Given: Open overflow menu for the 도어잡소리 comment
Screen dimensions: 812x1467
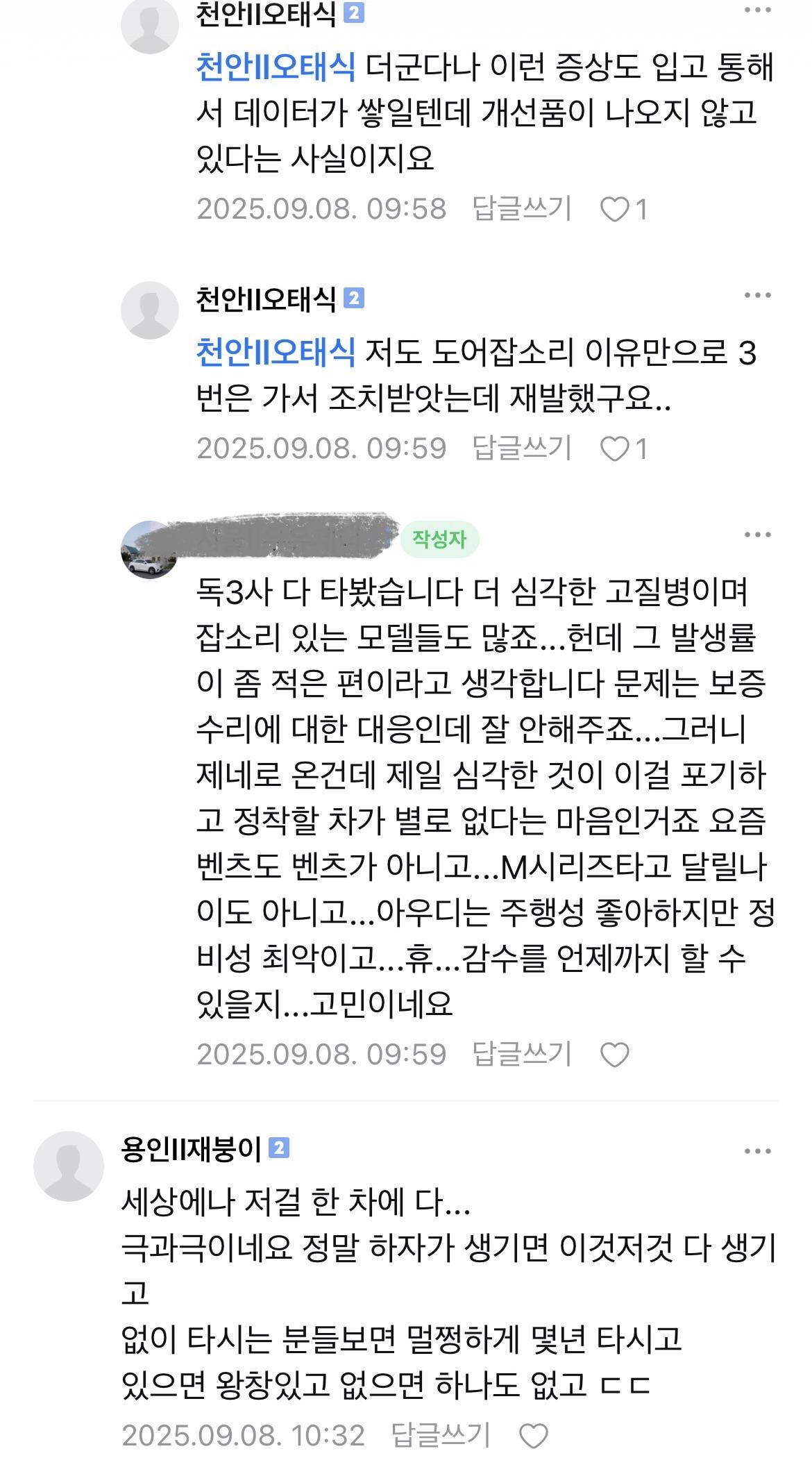Looking at the screenshot, I should (x=757, y=296).
